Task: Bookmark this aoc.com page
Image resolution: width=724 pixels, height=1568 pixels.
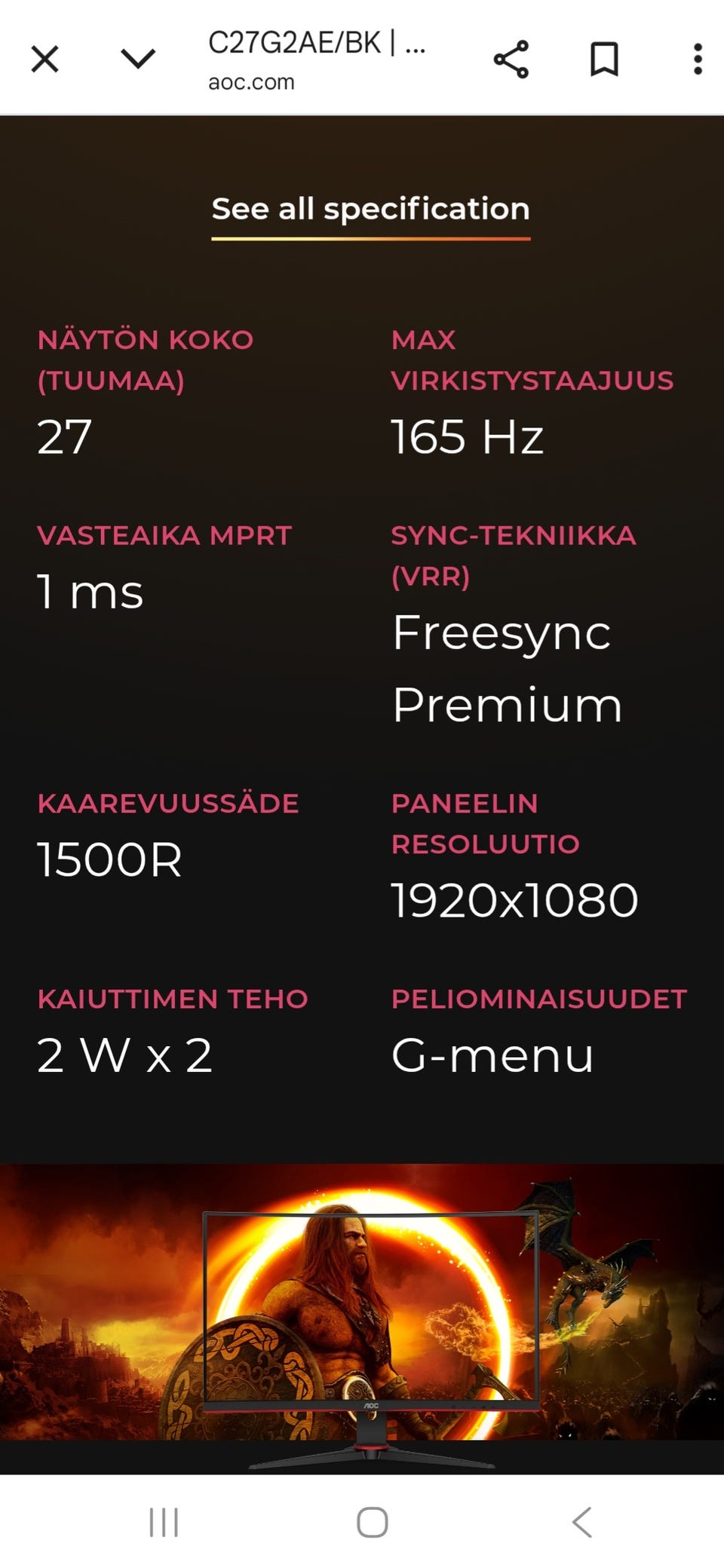Action: click(x=604, y=60)
